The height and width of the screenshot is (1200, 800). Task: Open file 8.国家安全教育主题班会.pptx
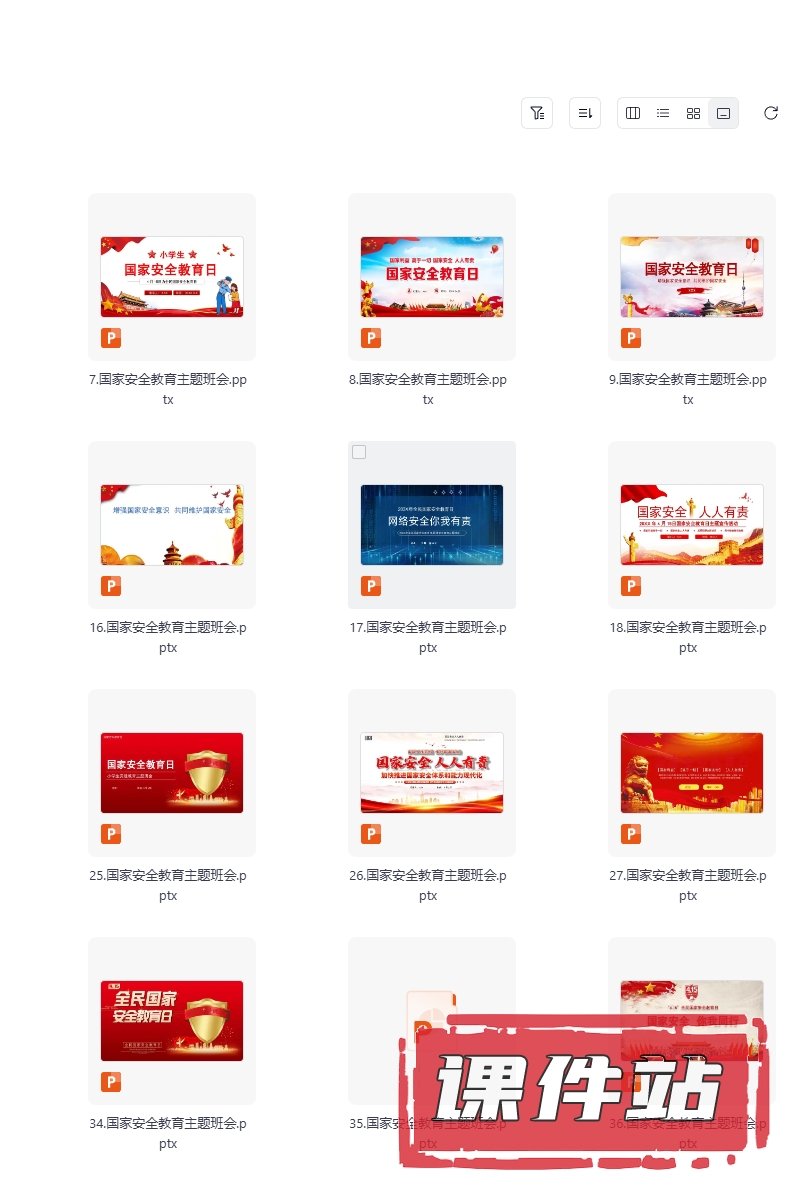point(432,277)
